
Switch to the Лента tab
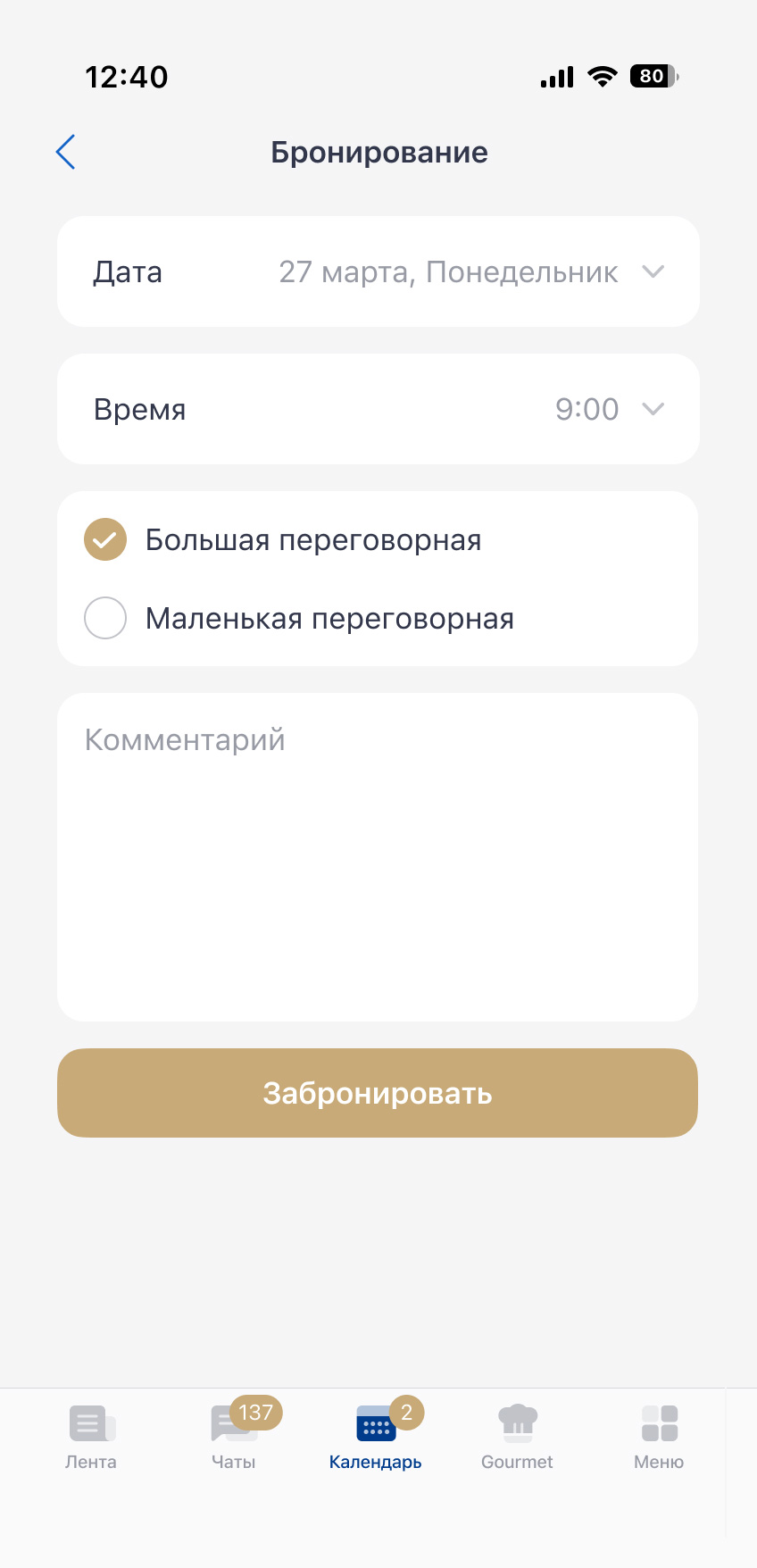point(91,1437)
